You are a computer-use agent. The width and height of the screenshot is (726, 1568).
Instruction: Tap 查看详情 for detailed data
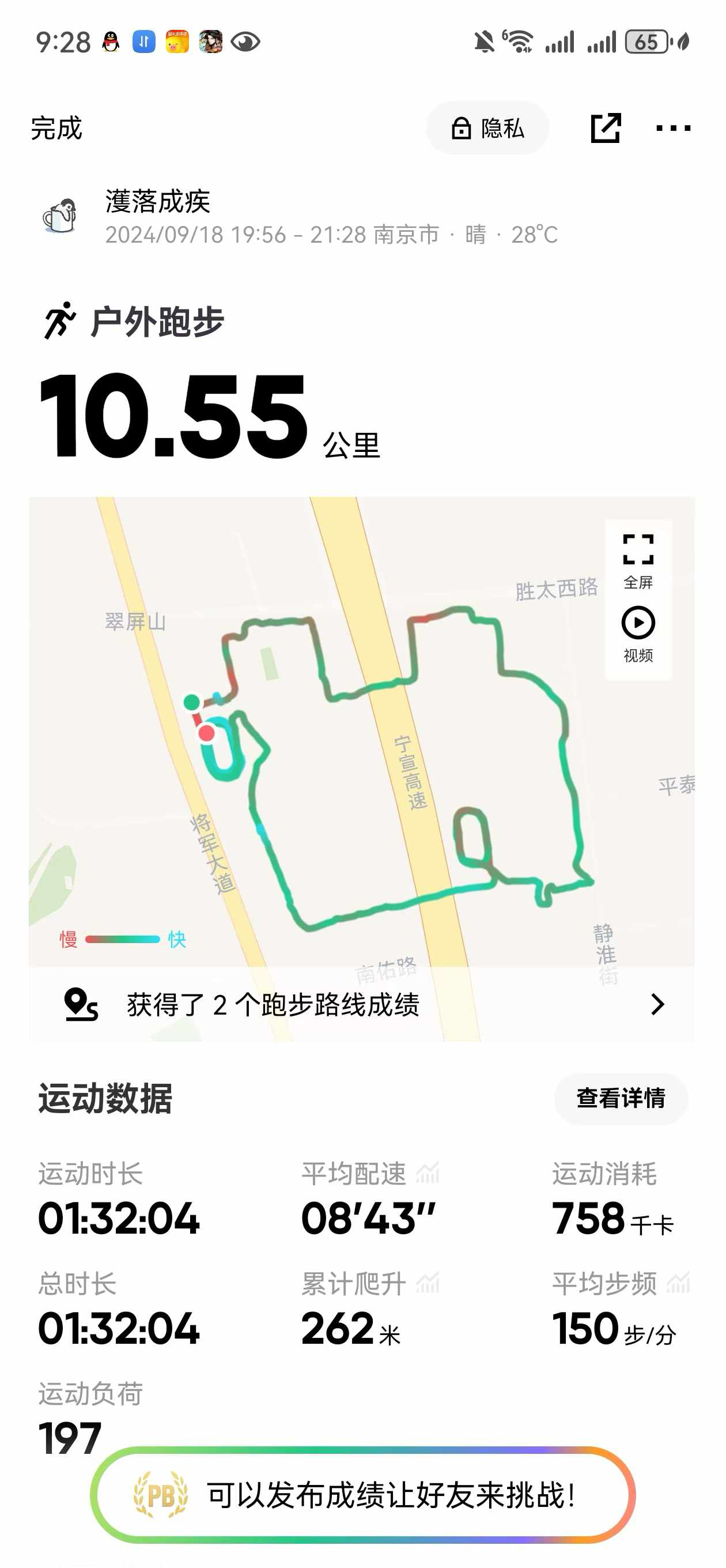620,1099
